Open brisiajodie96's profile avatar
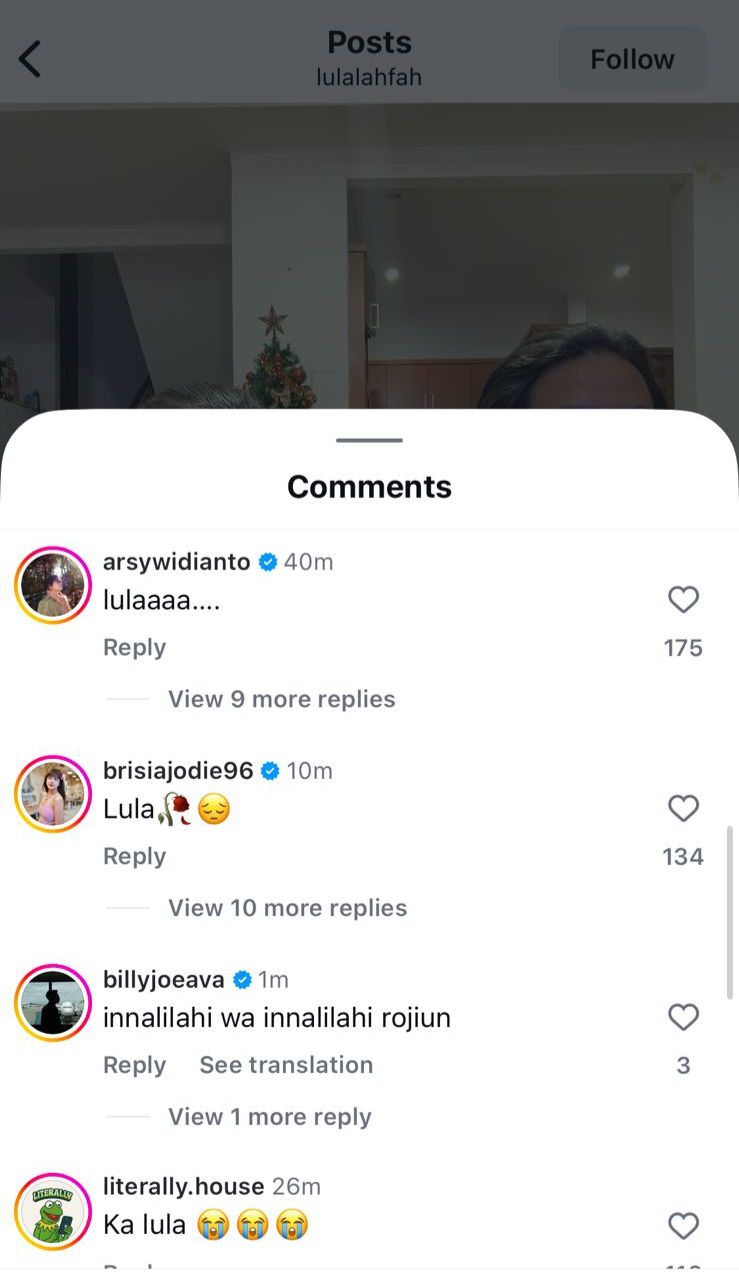Image resolution: width=739 pixels, height=1274 pixels. click(x=53, y=794)
